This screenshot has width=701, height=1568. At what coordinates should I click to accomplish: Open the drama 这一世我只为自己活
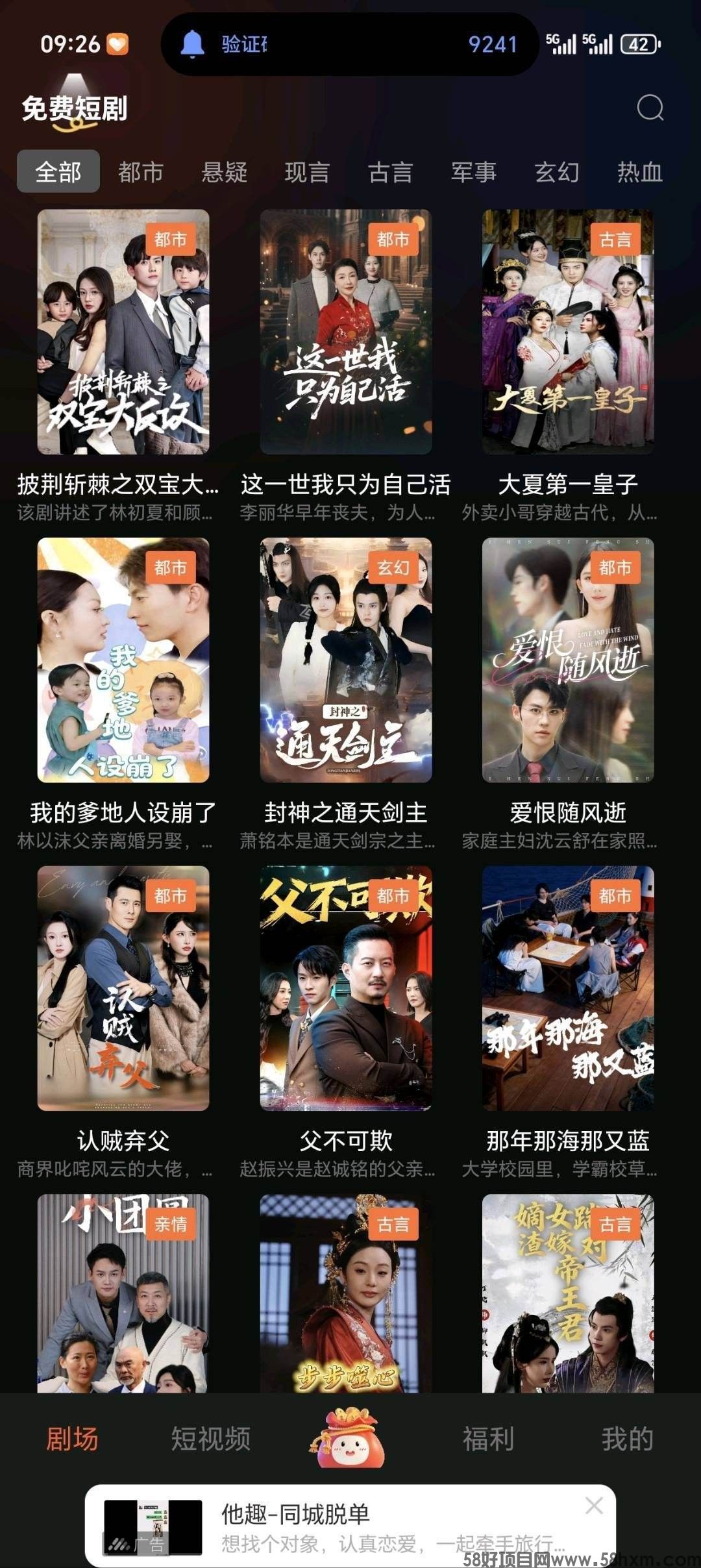[345, 332]
